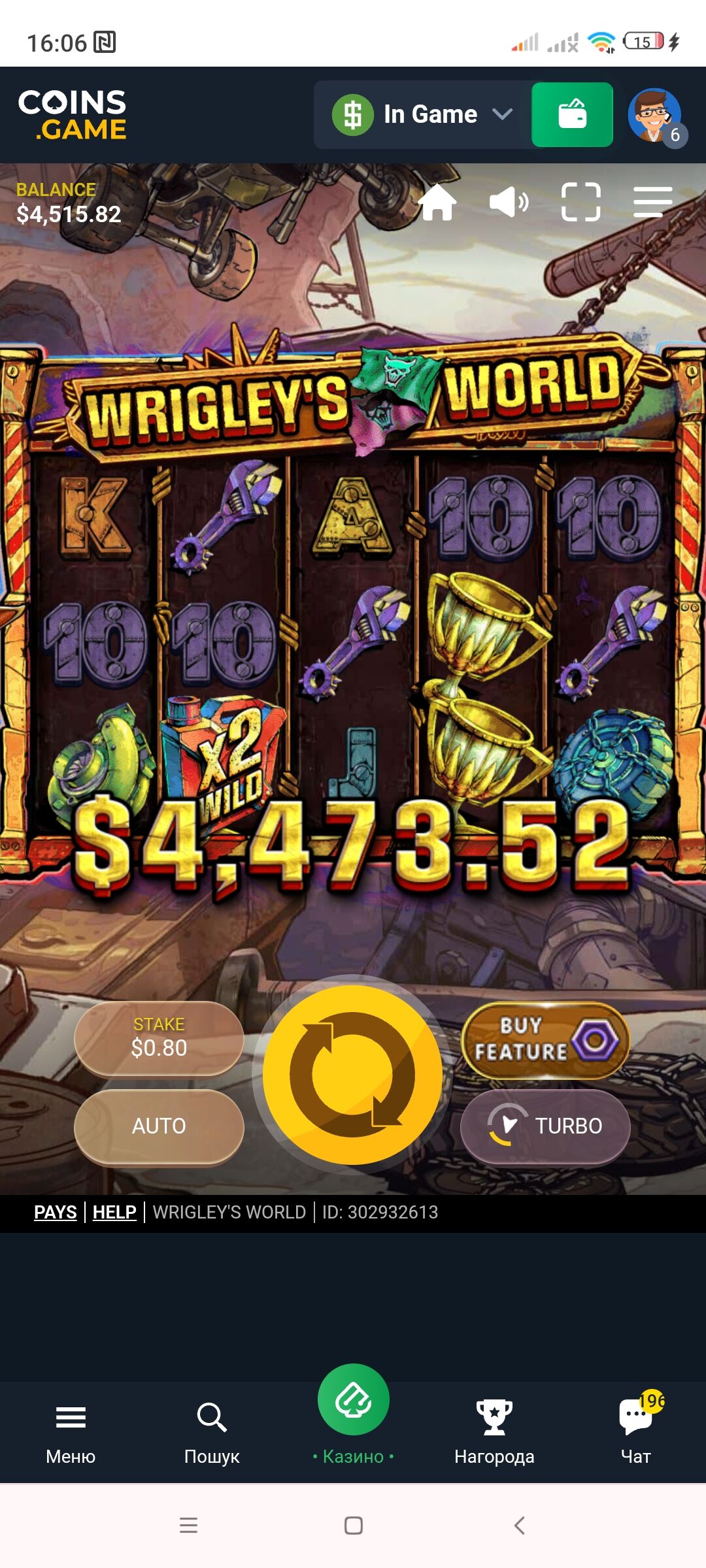Open the HELP link
706x1568 pixels.
[x=114, y=1213]
